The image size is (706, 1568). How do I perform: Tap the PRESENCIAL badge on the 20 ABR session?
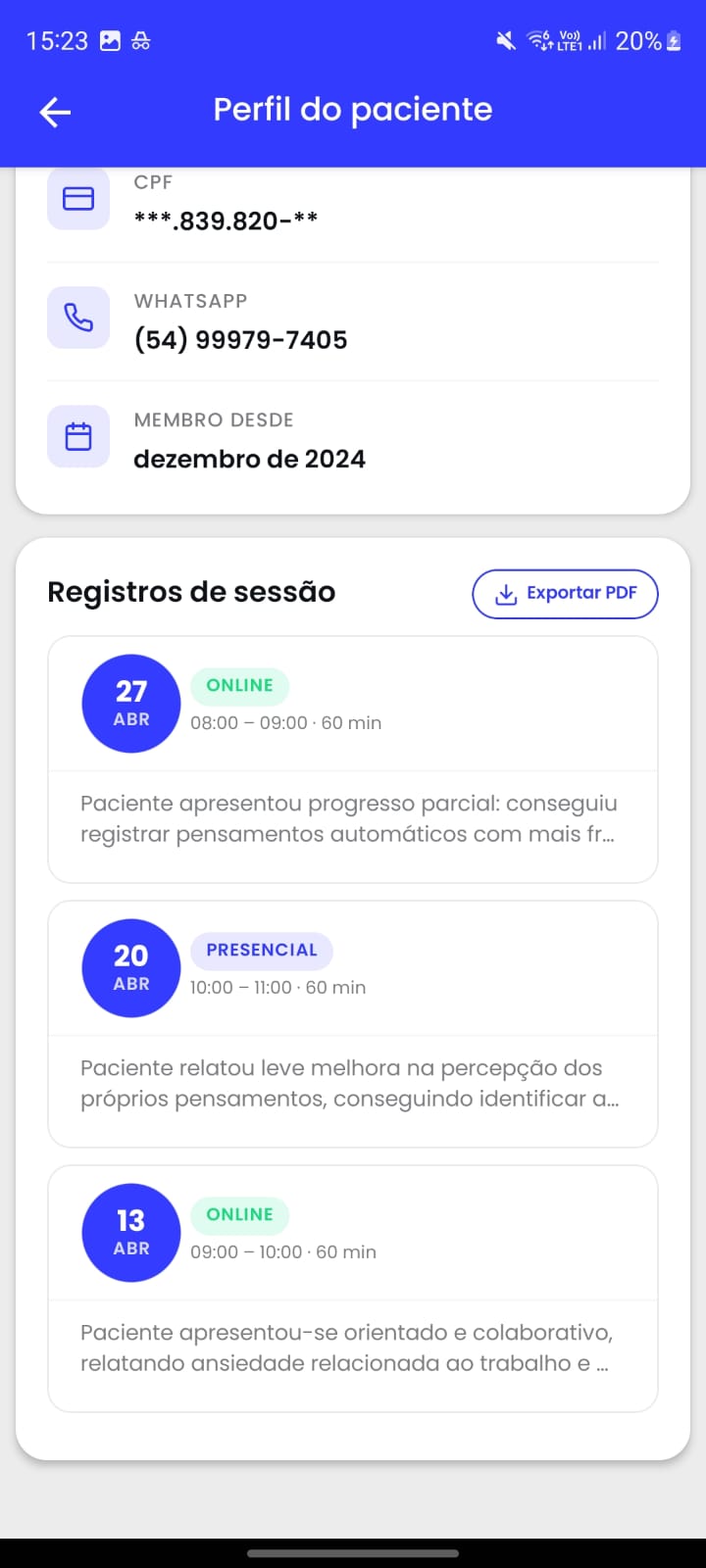(261, 950)
